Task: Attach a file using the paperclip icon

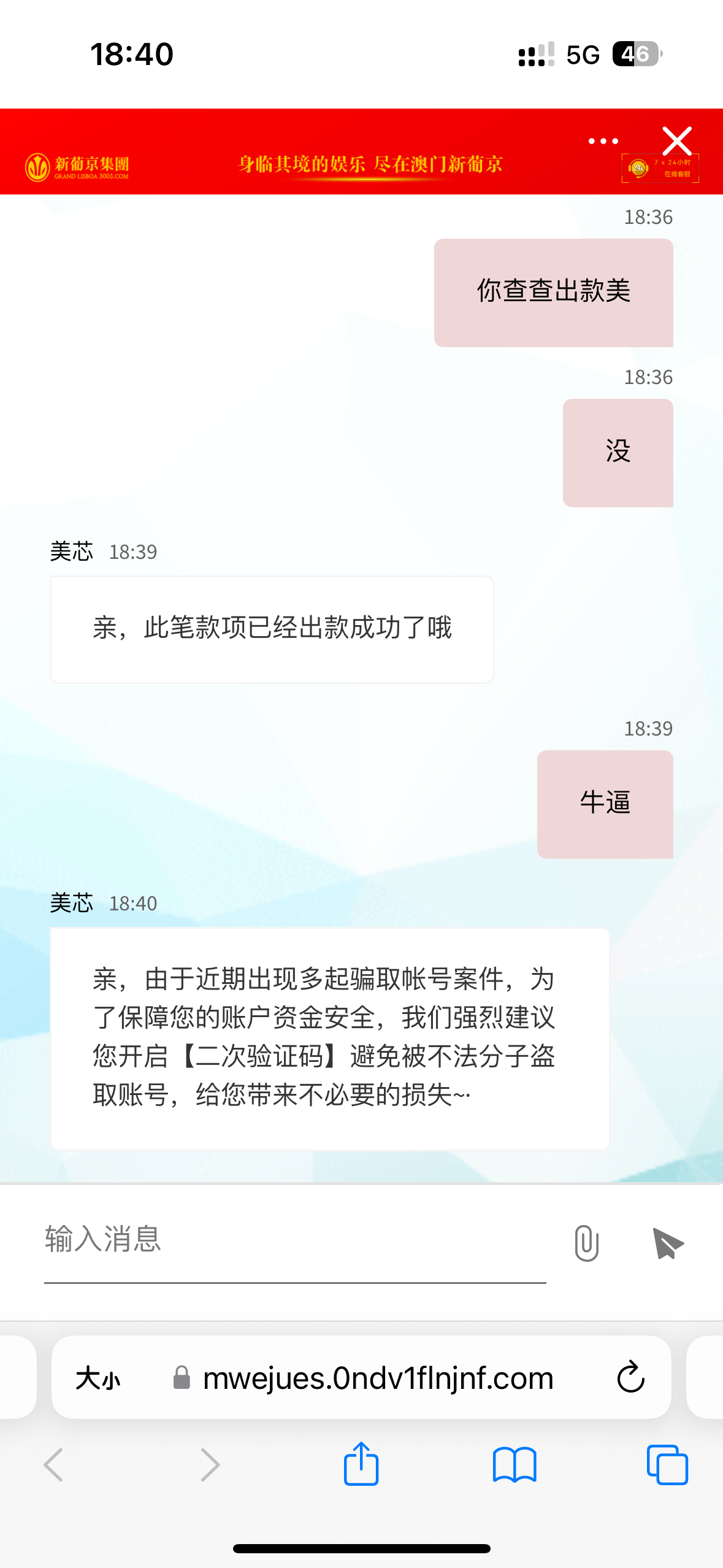Action: pyautogui.click(x=586, y=1243)
